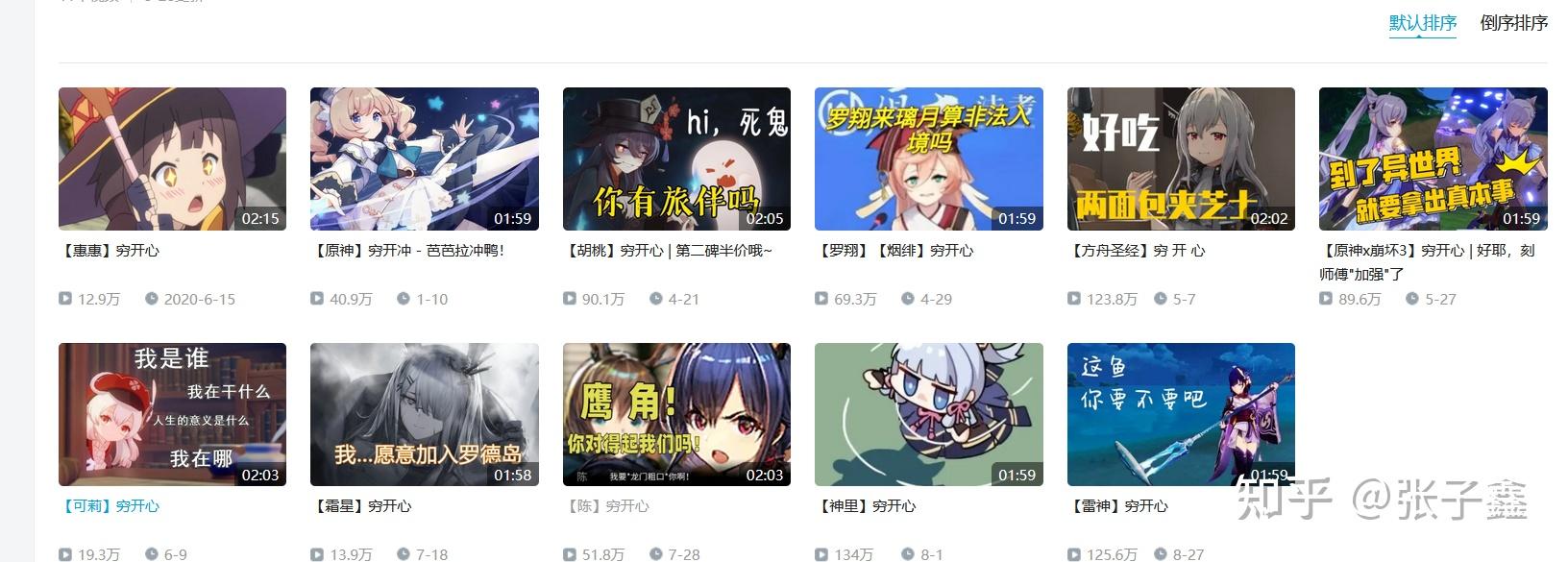
Task: Open the 【可莉】穷开心 video
Action: (172, 415)
